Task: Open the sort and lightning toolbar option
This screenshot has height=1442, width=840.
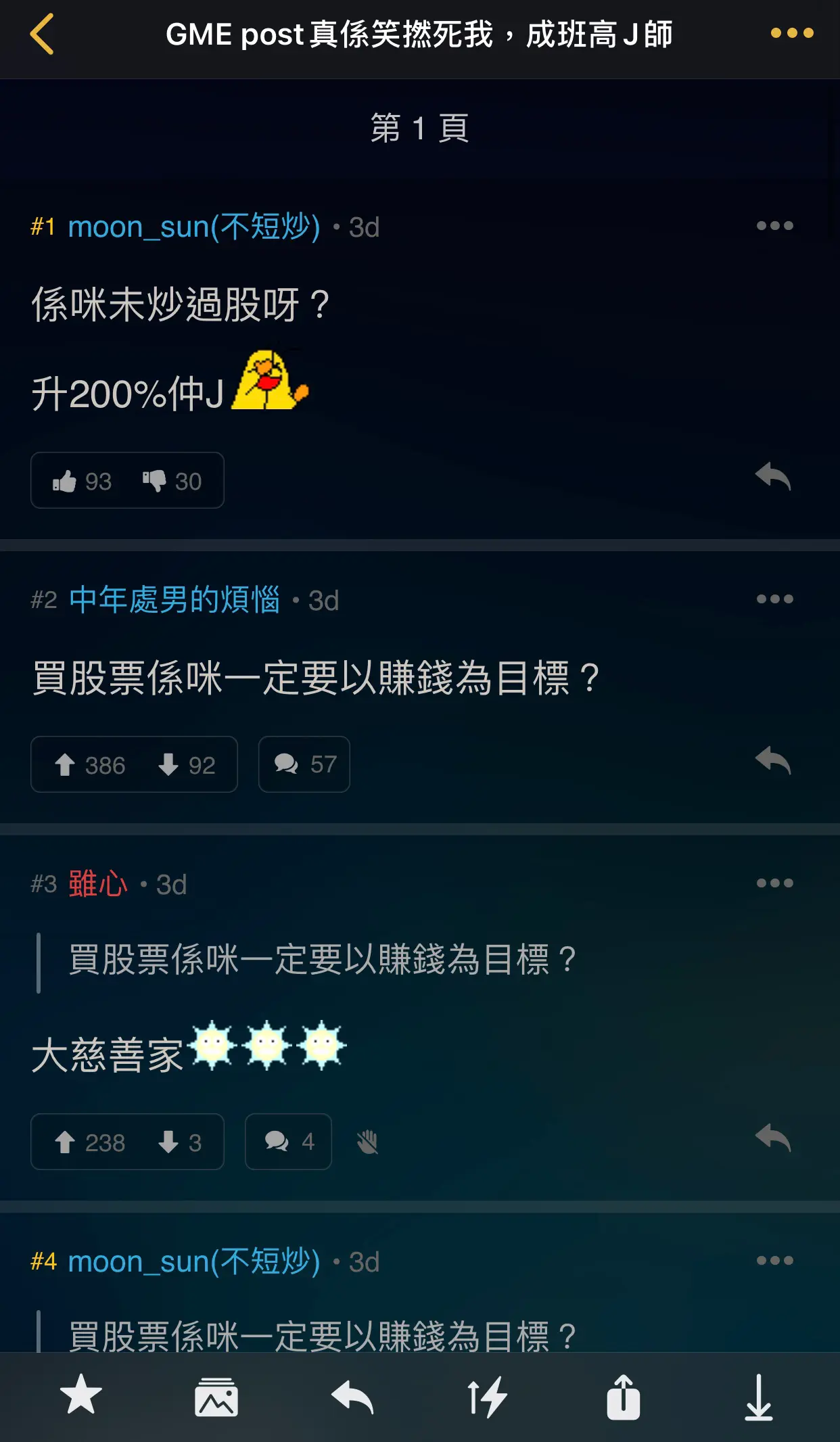Action: click(x=487, y=1397)
